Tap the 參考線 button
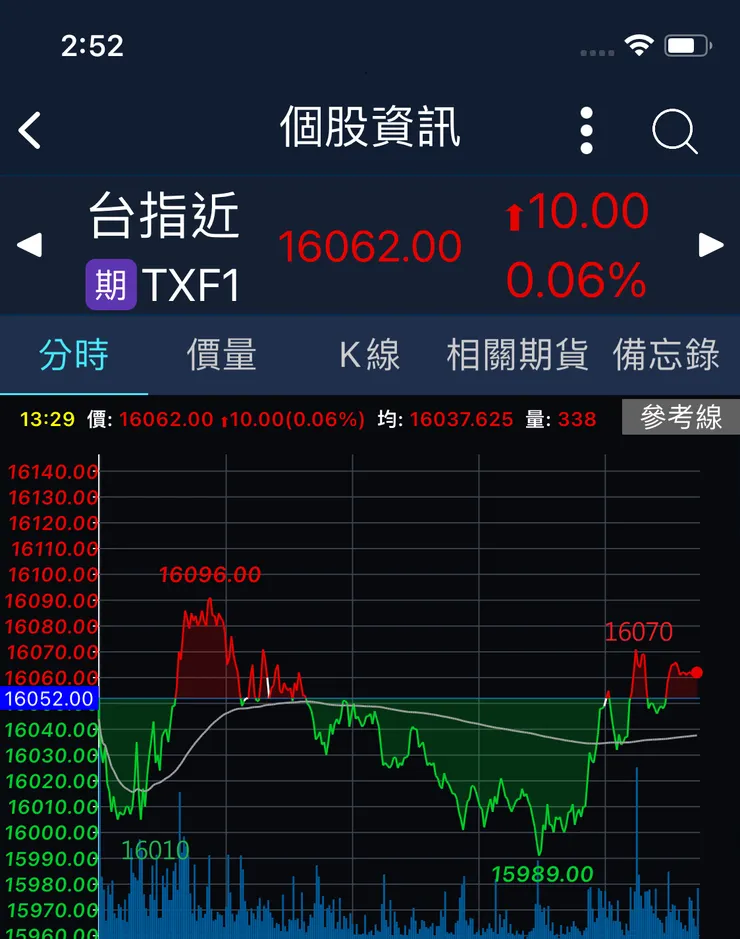Image resolution: width=740 pixels, height=939 pixels. tap(680, 418)
